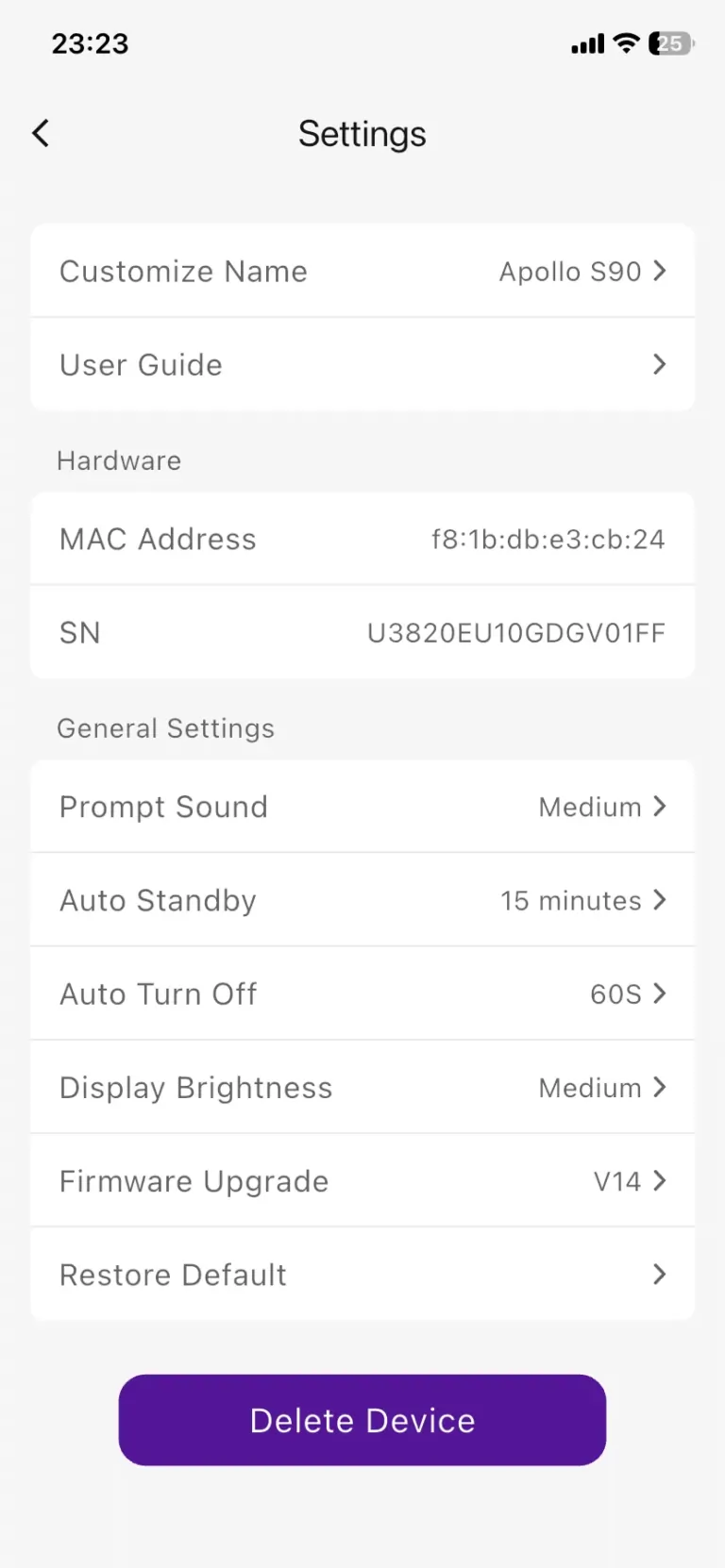Open the Customize Name row for Apollo S90
Image resolution: width=725 pixels, height=1568 pixels.
[x=362, y=271]
